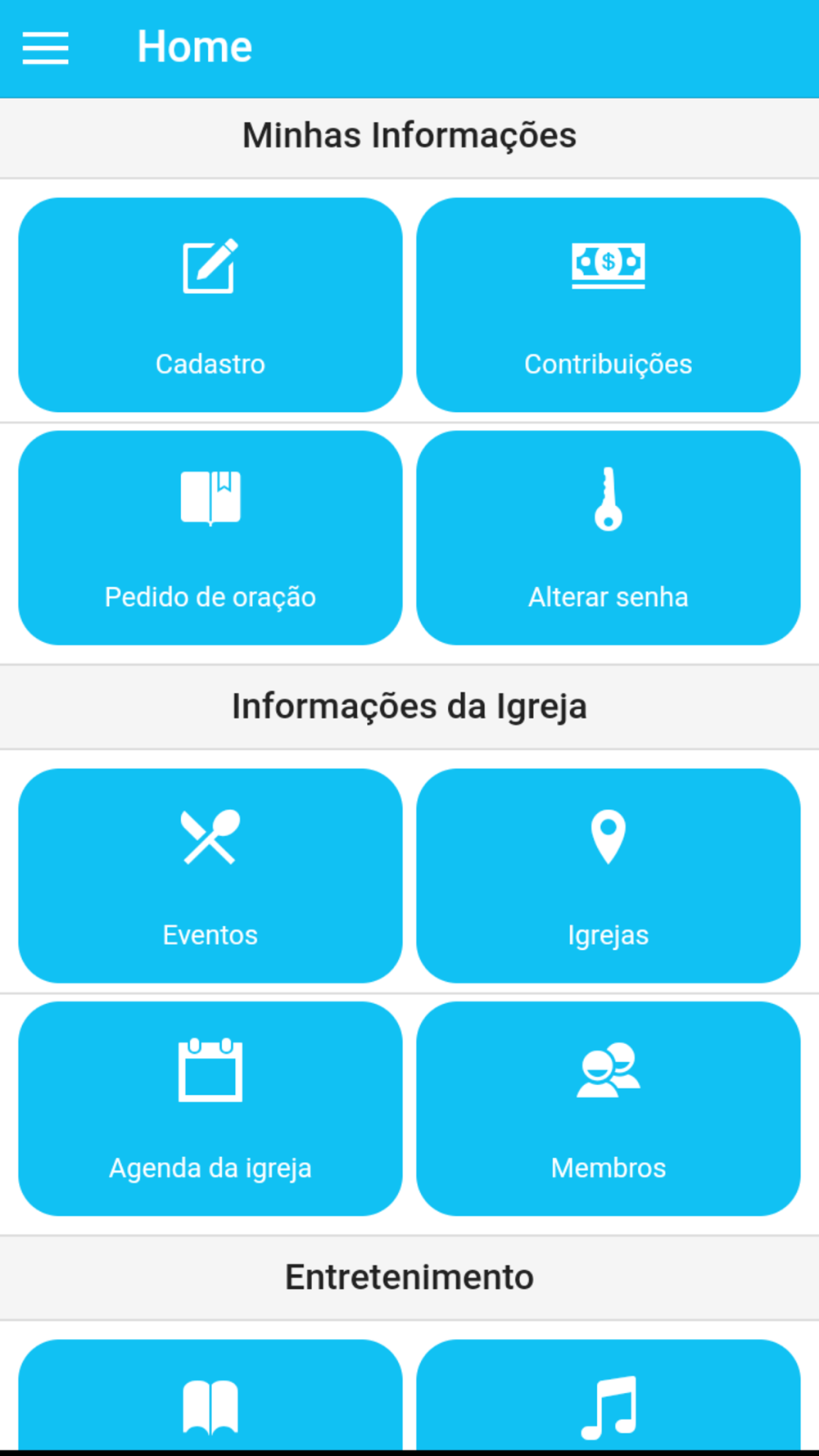Open the Igrejas locations tile
The width and height of the screenshot is (819, 1456).
pos(609,875)
